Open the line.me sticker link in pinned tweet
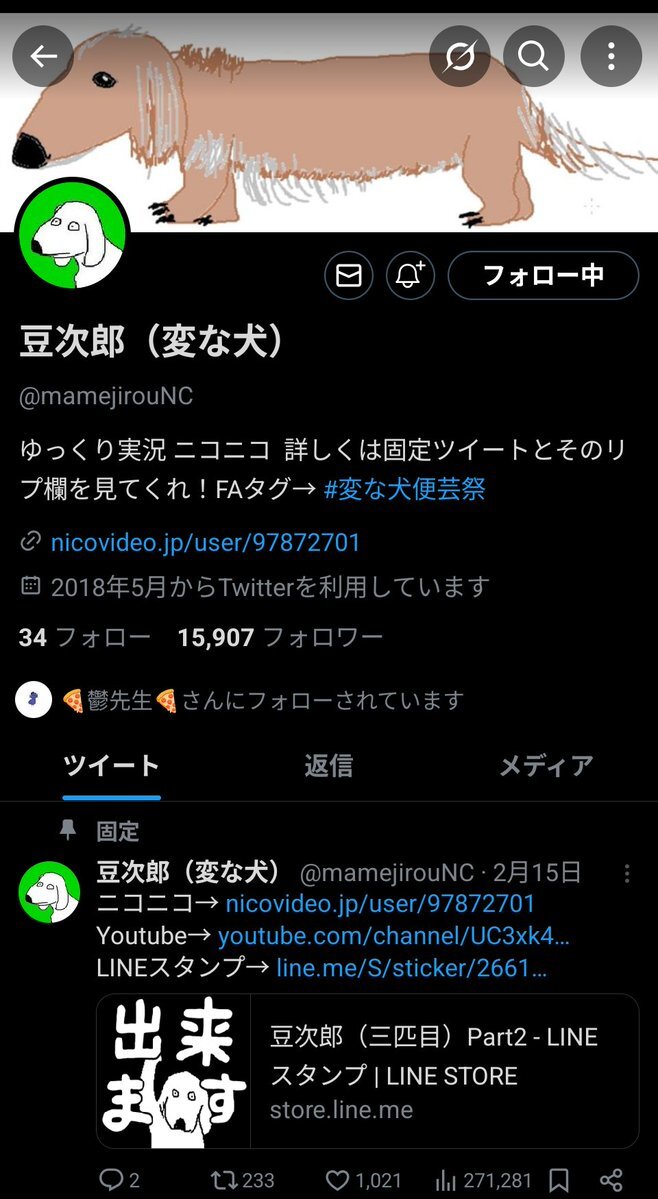The height and width of the screenshot is (1199, 658). click(411, 969)
